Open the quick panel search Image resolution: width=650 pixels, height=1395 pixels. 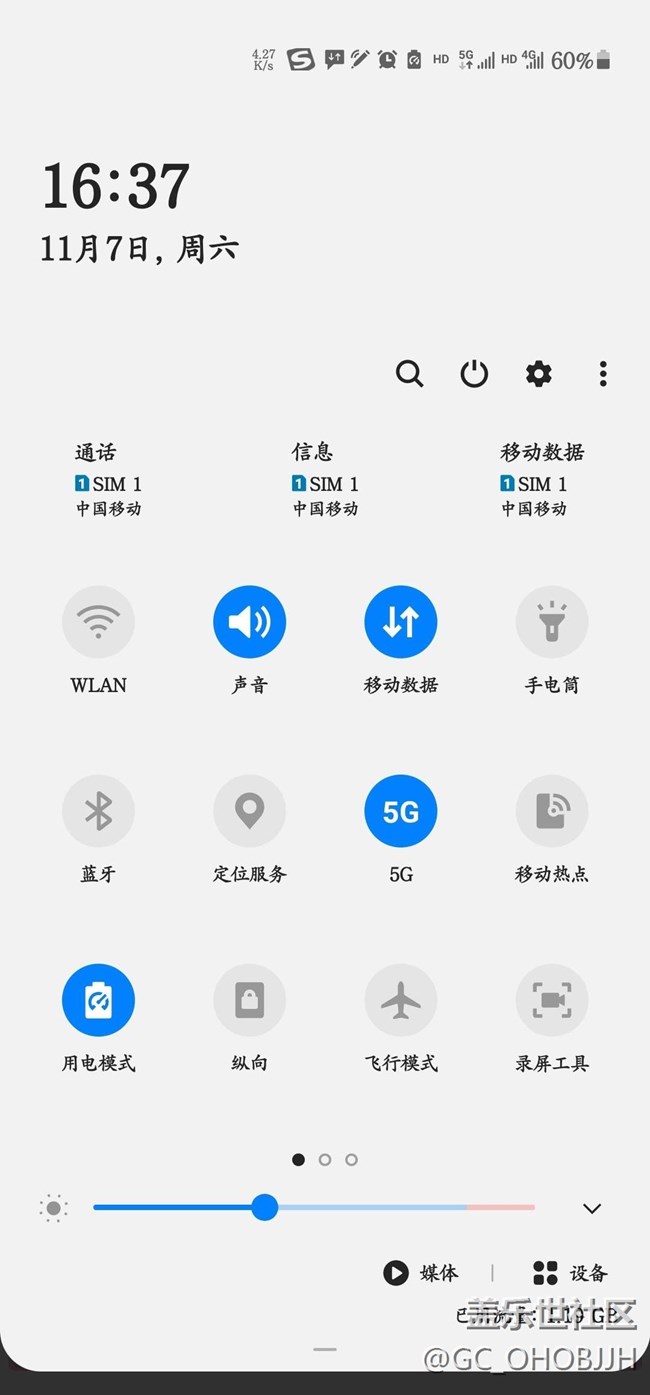pos(409,374)
